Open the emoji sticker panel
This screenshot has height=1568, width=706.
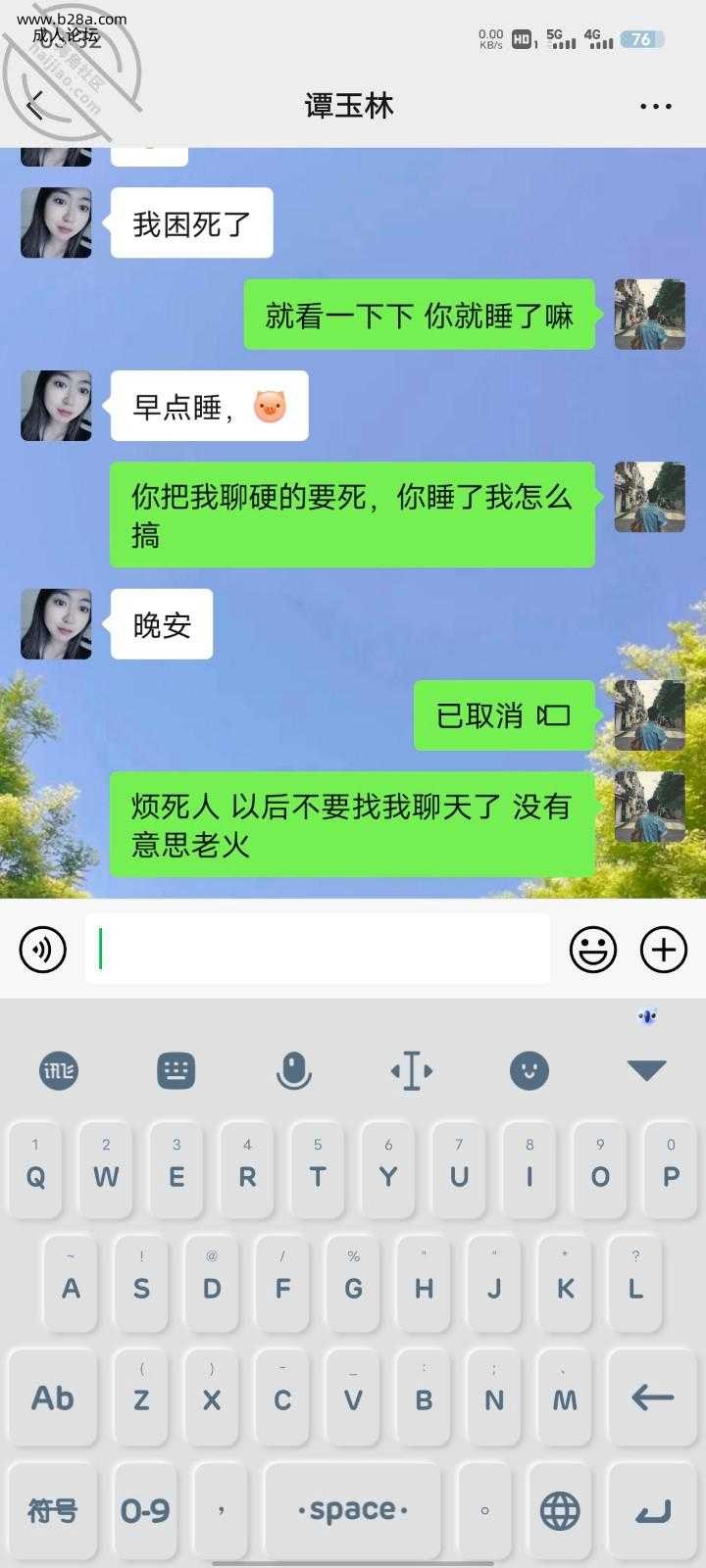pos(593,949)
